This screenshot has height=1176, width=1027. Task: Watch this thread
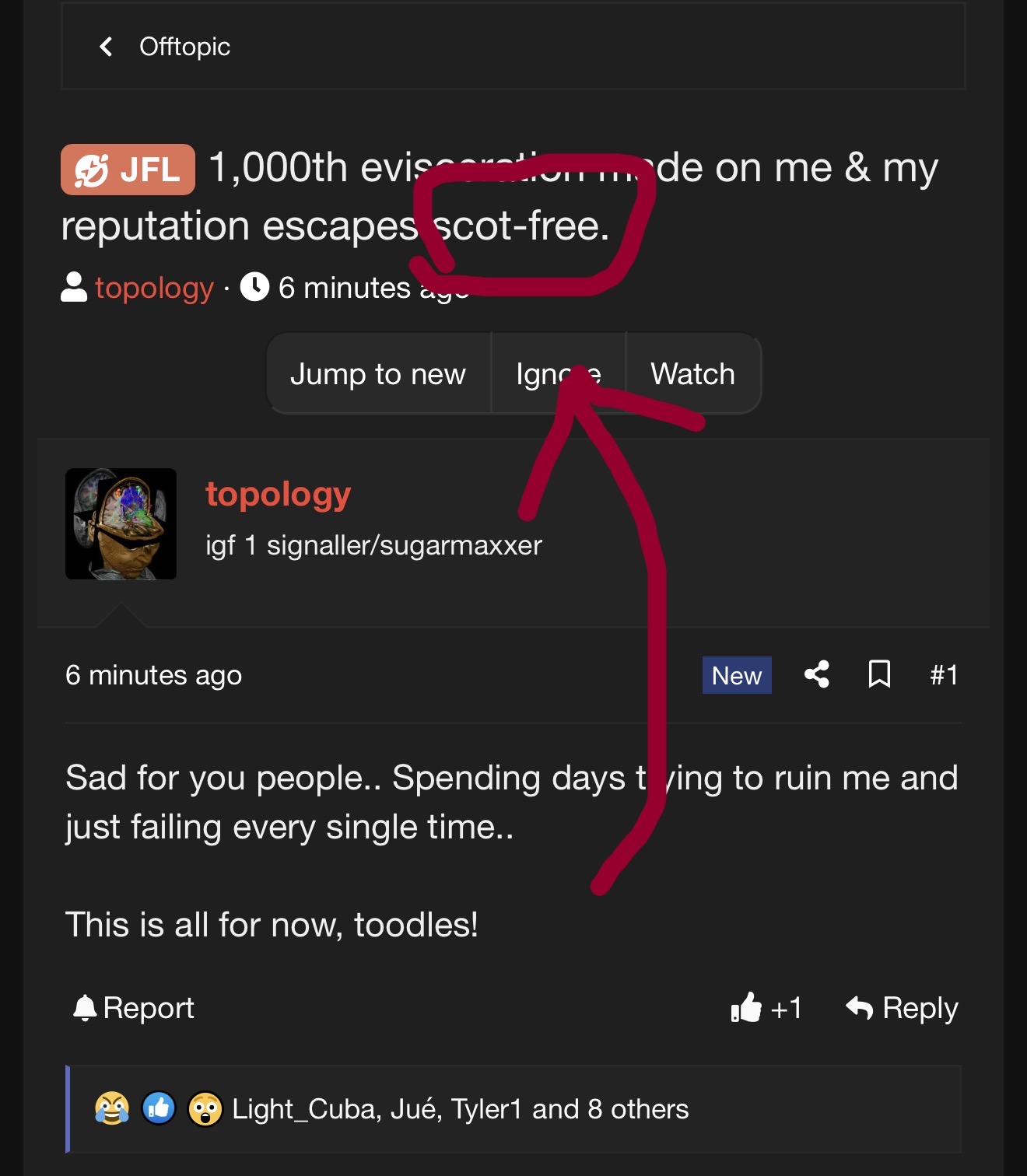(692, 374)
